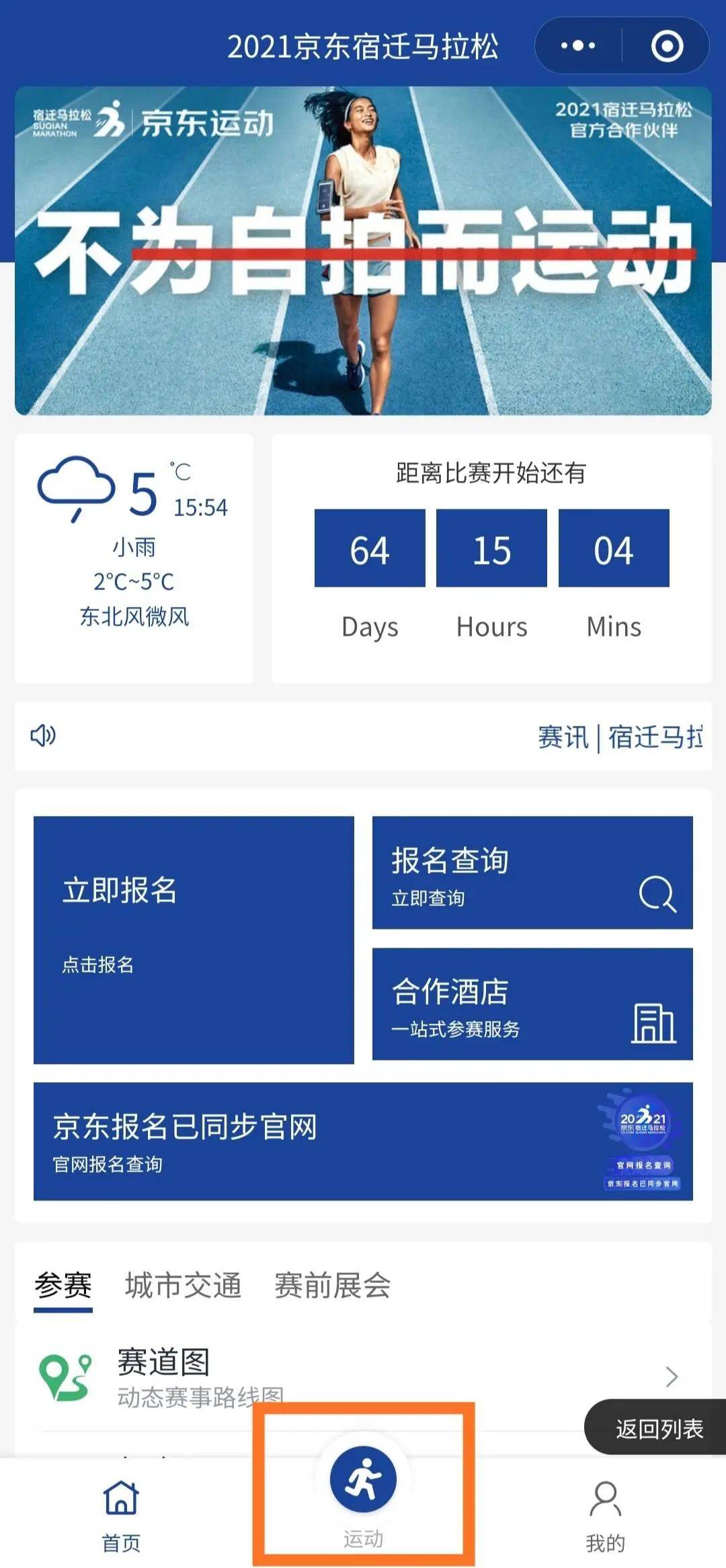The image size is (726, 1568).
Task: Switch to the 赛前展会 tab
Action: 332,1285
